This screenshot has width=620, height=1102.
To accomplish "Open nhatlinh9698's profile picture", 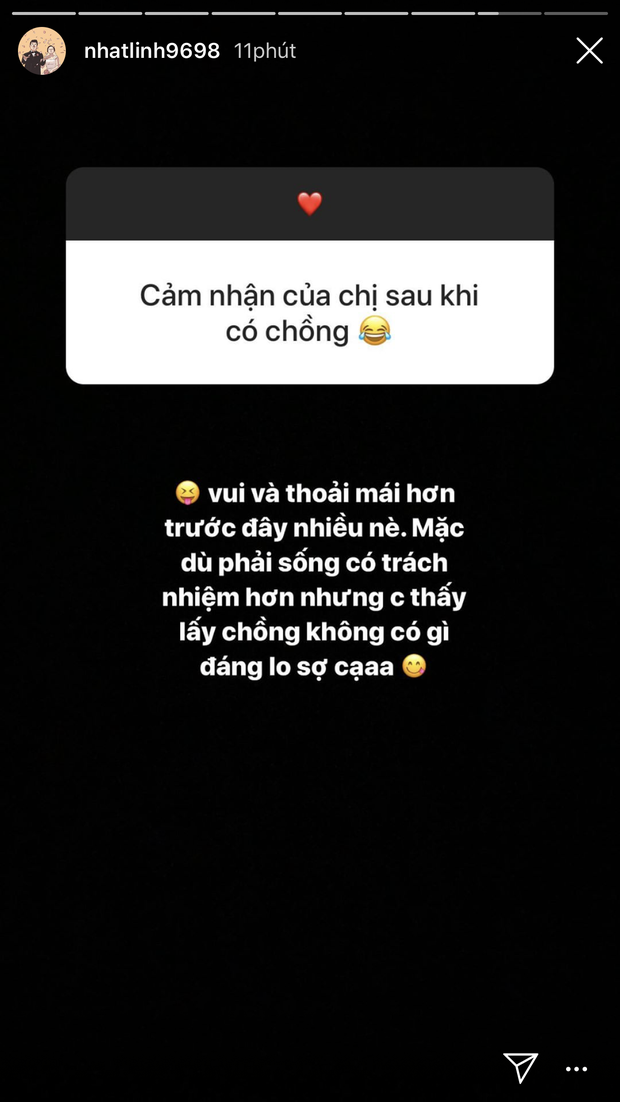I will [x=42, y=51].
